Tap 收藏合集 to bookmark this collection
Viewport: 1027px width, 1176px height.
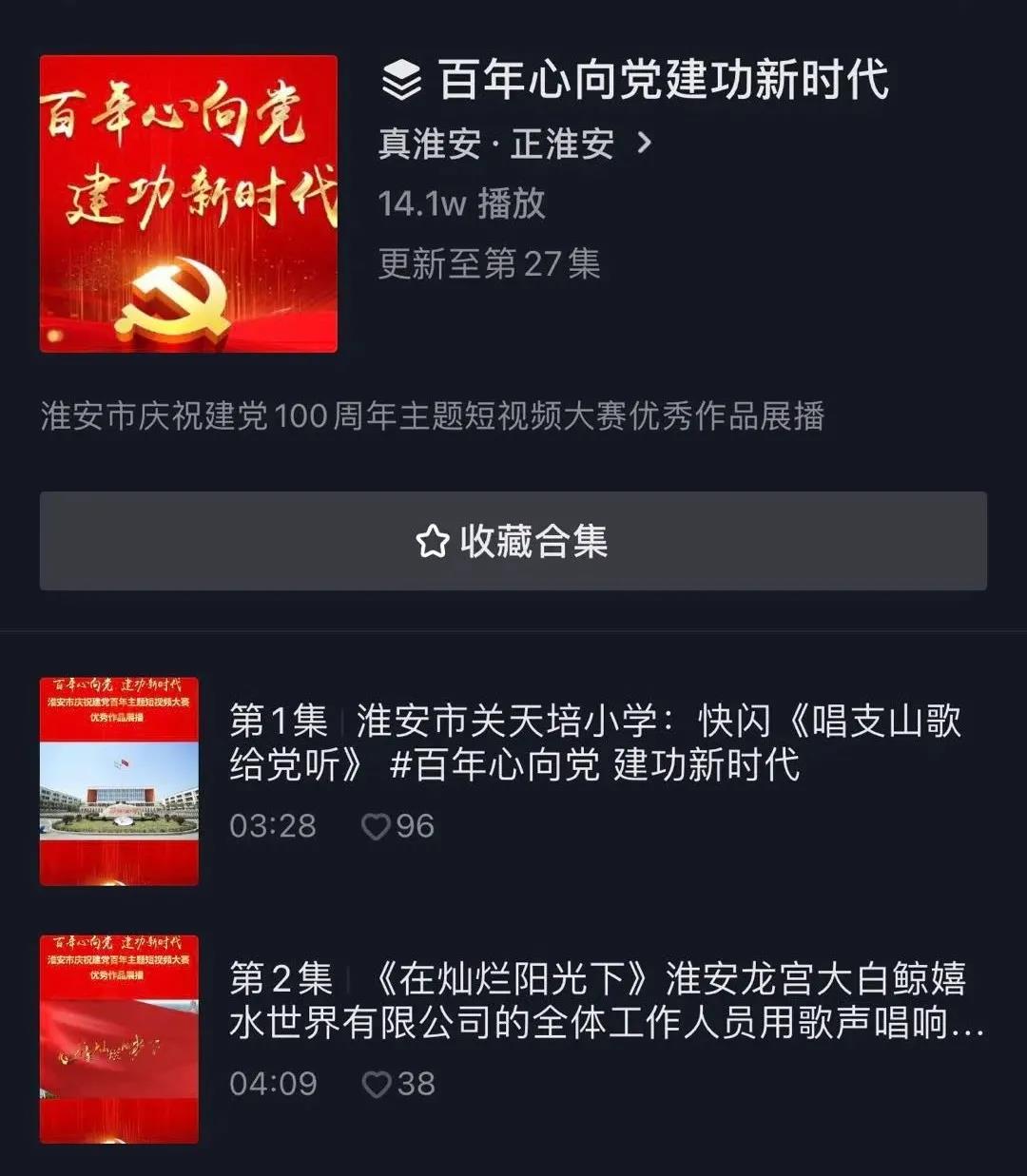coord(513,541)
